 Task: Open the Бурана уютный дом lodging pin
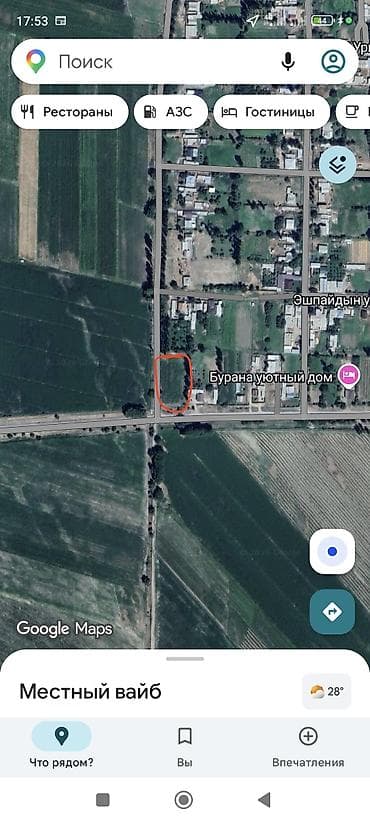(349, 375)
